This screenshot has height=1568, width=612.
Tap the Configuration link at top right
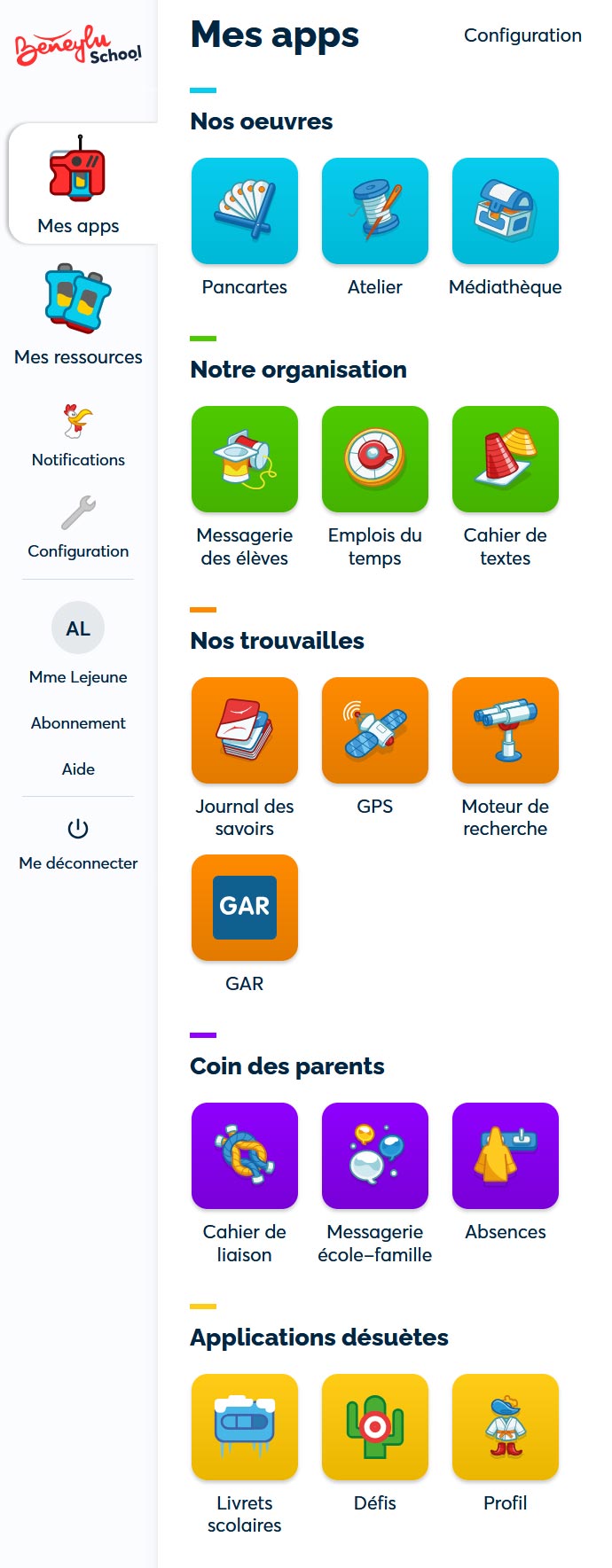tap(522, 35)
